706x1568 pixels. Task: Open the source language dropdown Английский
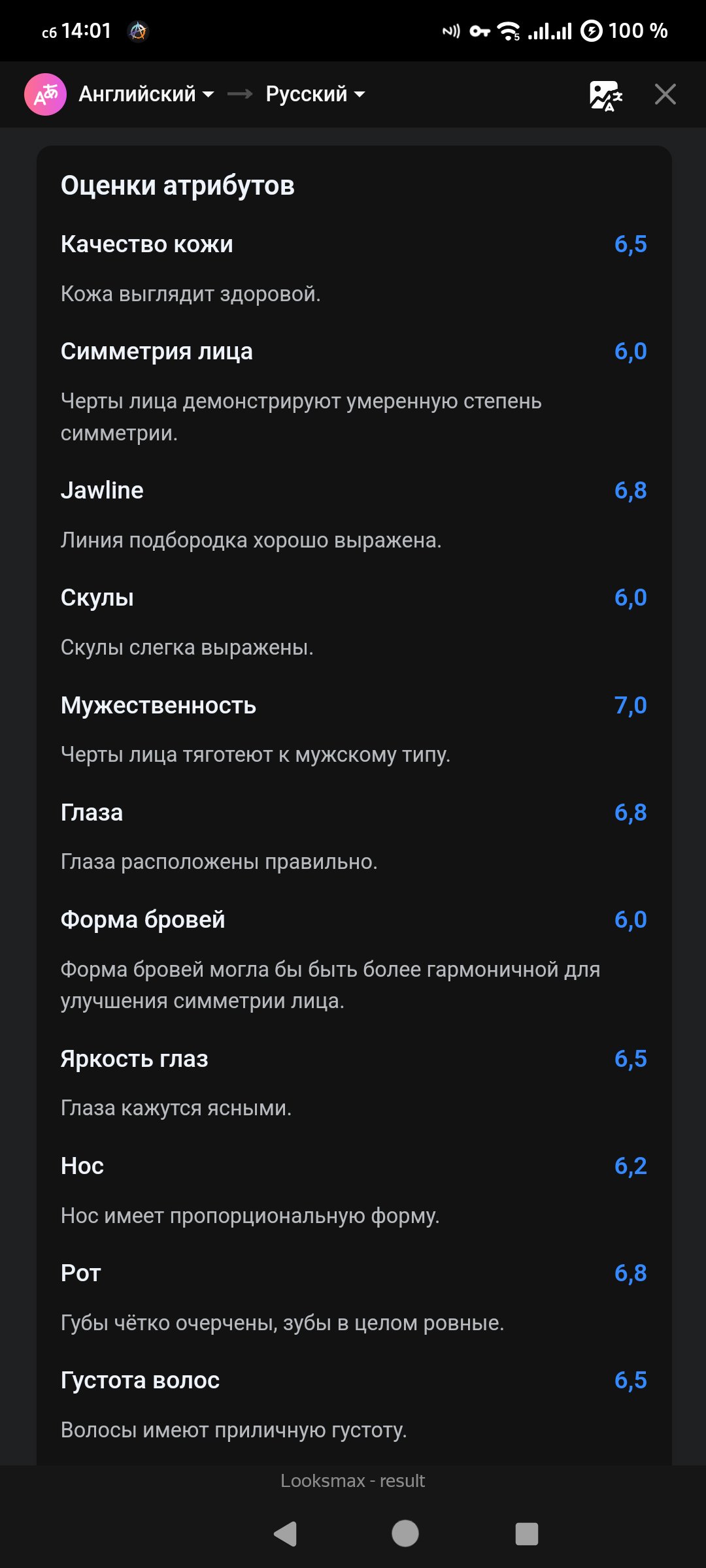pyautogui.click(x=146, y=94)
